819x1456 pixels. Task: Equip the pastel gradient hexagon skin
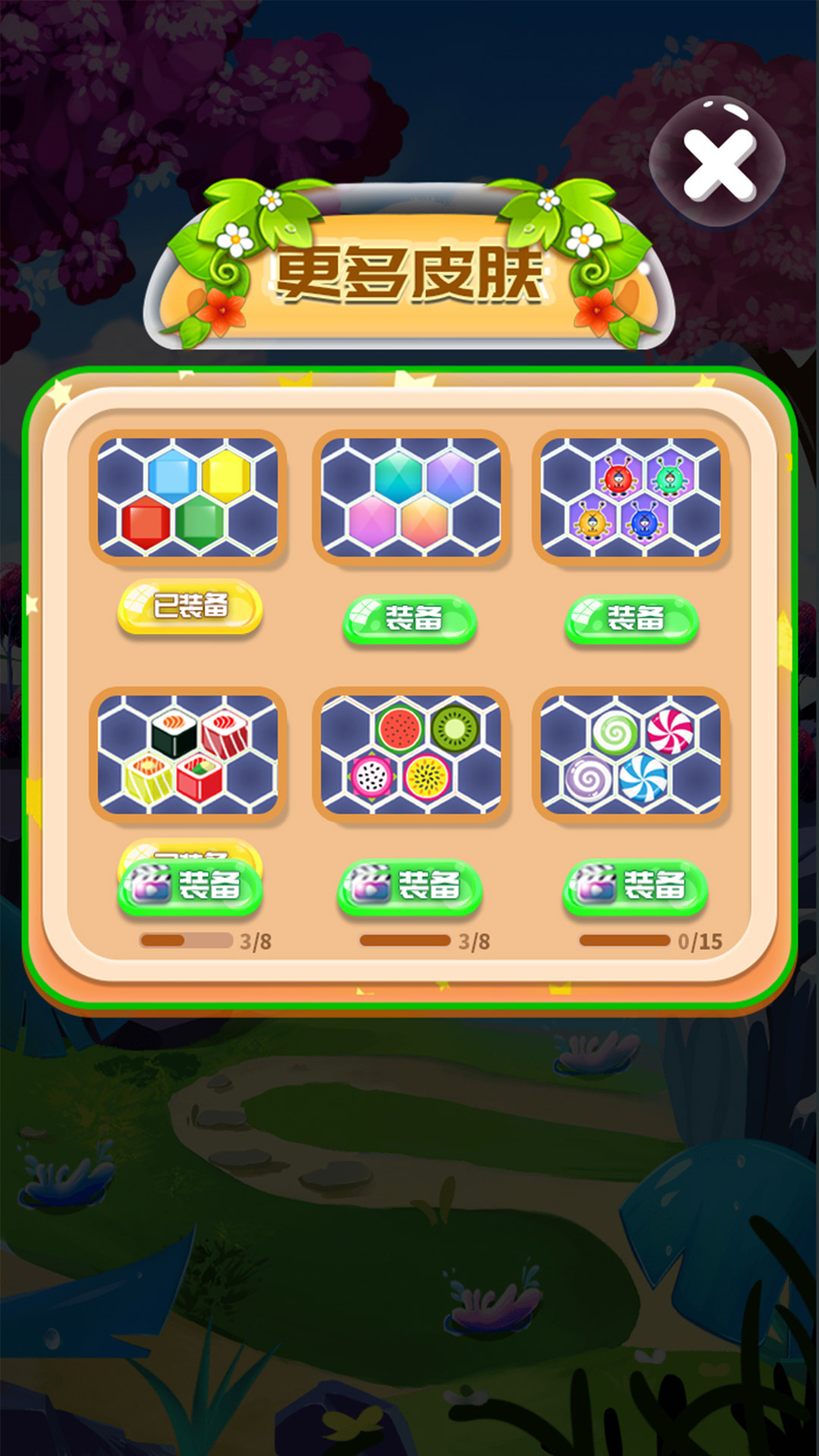coord(409,620)
